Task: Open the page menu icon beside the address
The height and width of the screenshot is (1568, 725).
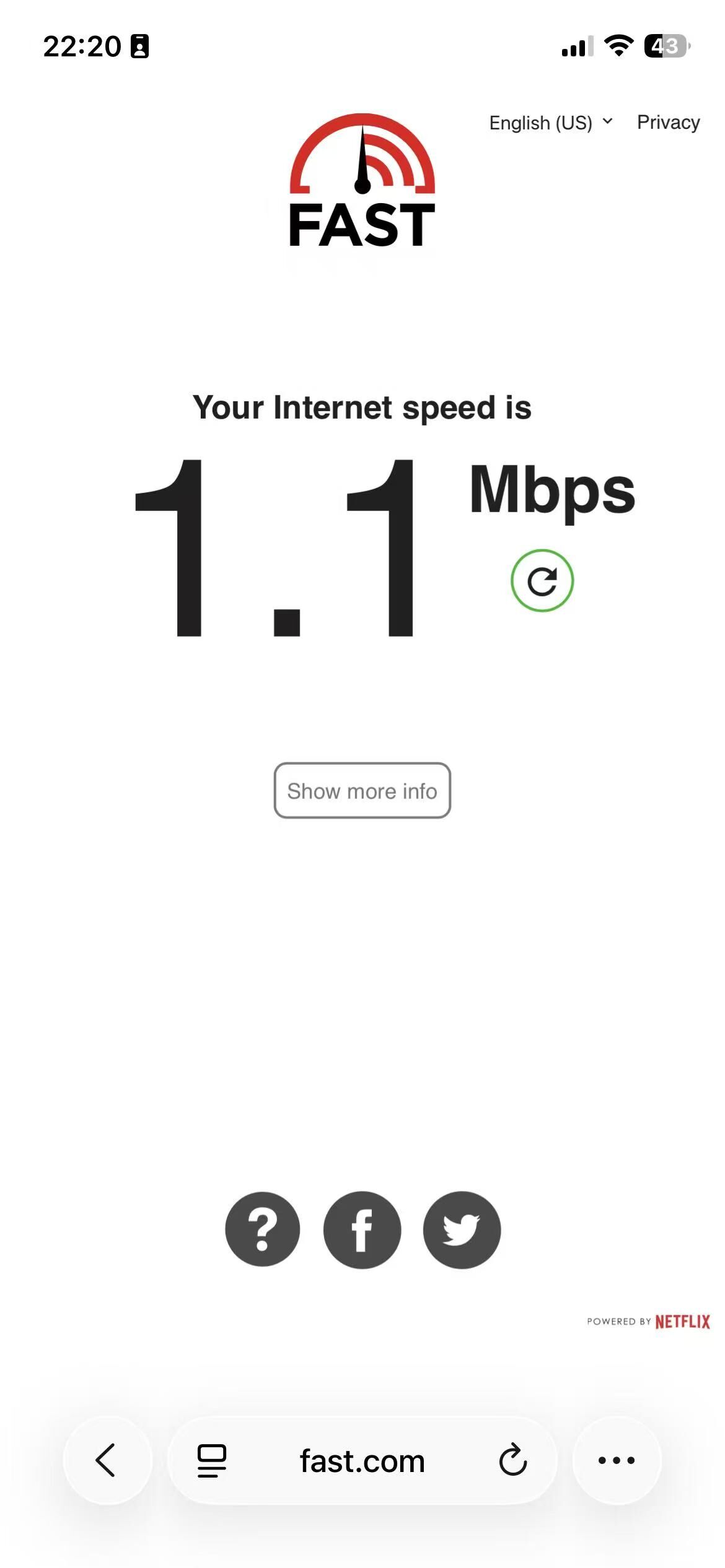Action: [x=212, y=1460]
